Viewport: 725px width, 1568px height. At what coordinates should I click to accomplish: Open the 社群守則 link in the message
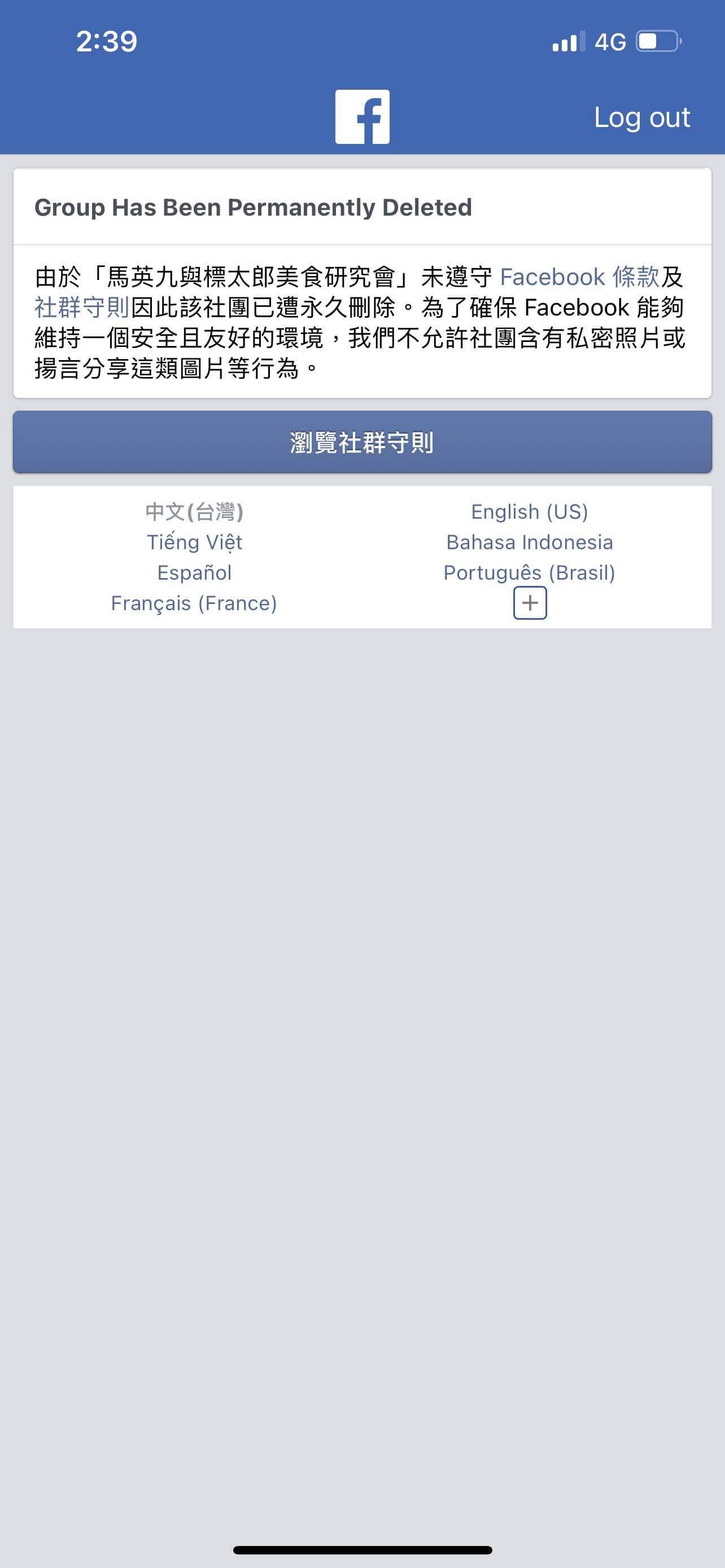pyautogui.click(x=81, y=308)
